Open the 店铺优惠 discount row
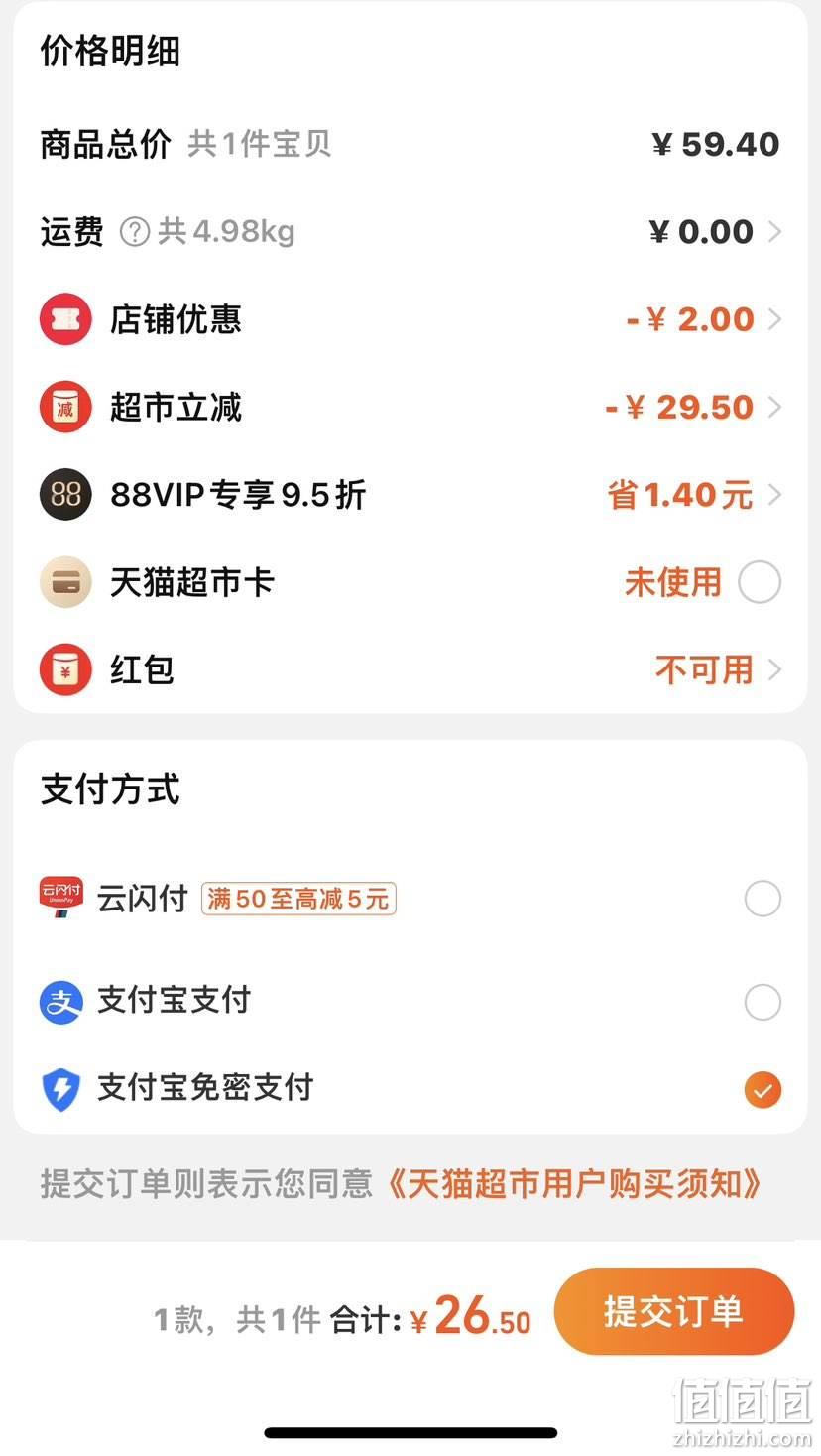821x1456 pixels. click(410, 319)
